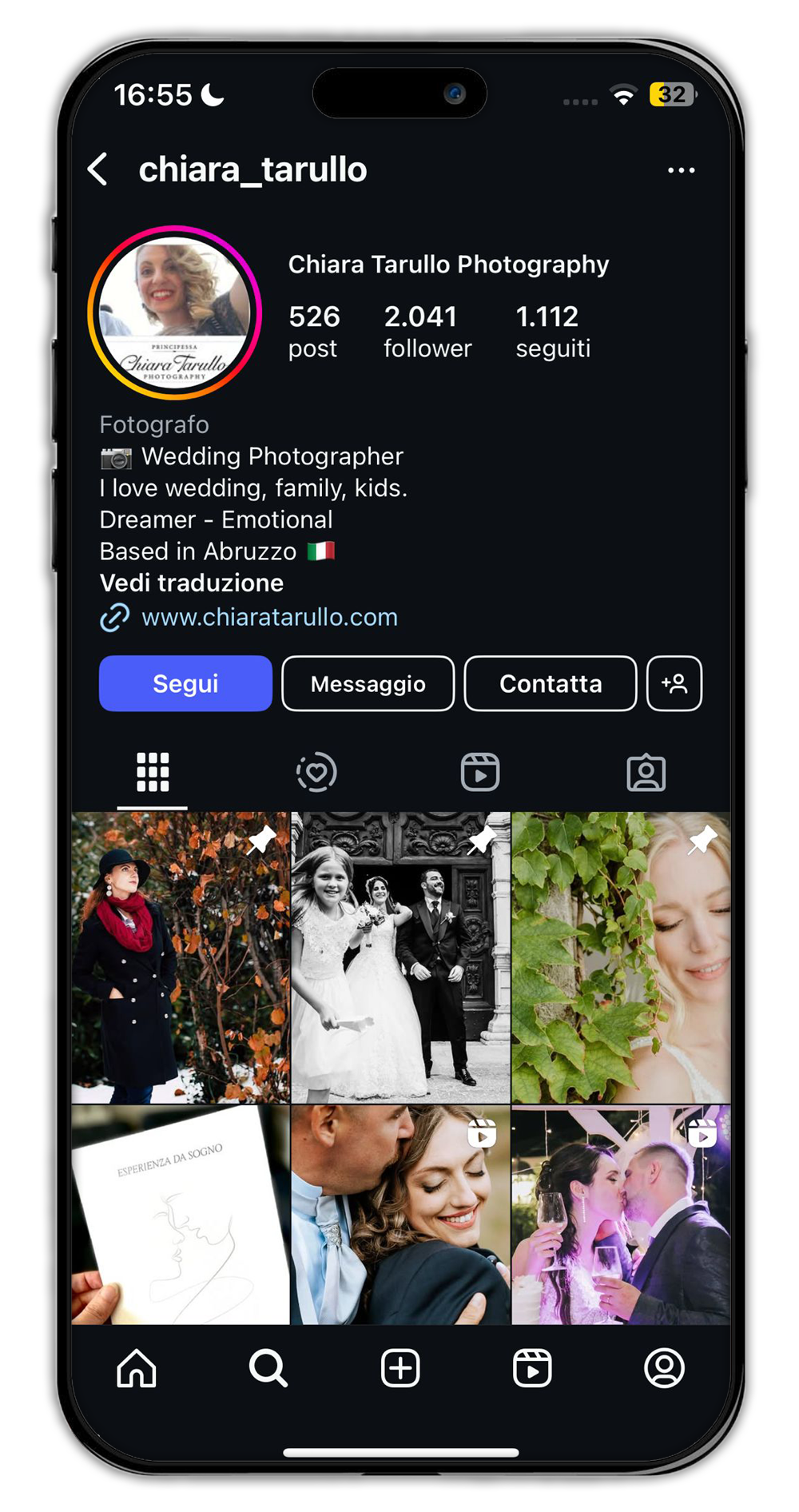The height and width of the screenshot is (1512, 799).
Task: Show suggested accounts with add-person icon
Action: click(x=674, y=683)
